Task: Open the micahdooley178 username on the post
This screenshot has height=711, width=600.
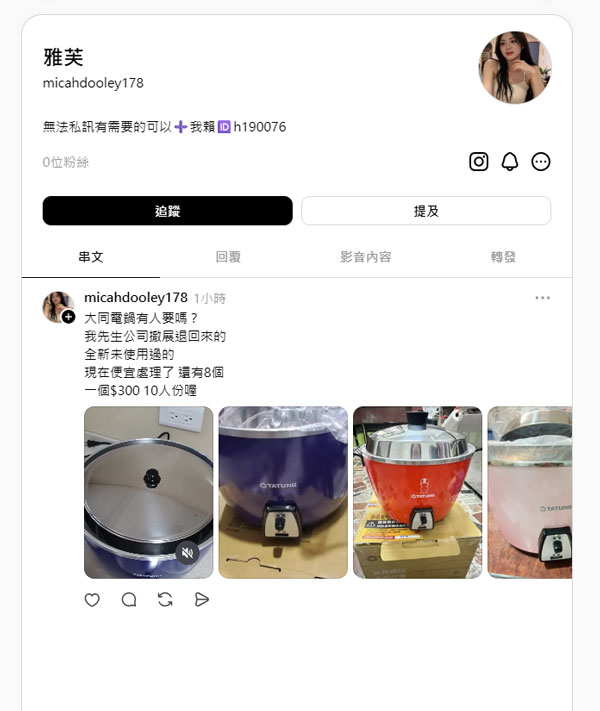Action: 136,298
